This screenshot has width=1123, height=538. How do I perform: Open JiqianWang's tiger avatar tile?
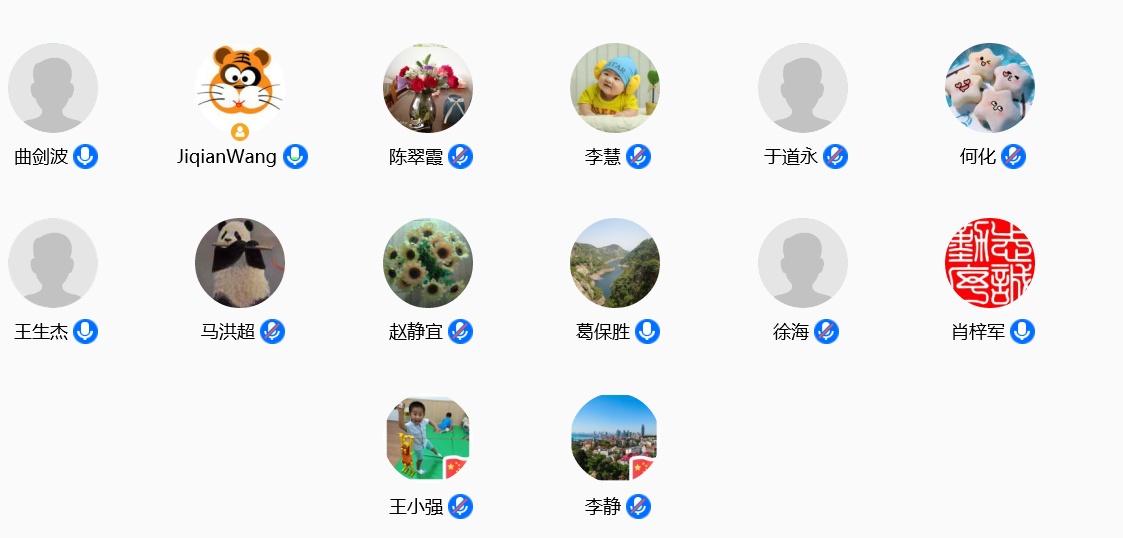tap(240, 88)
